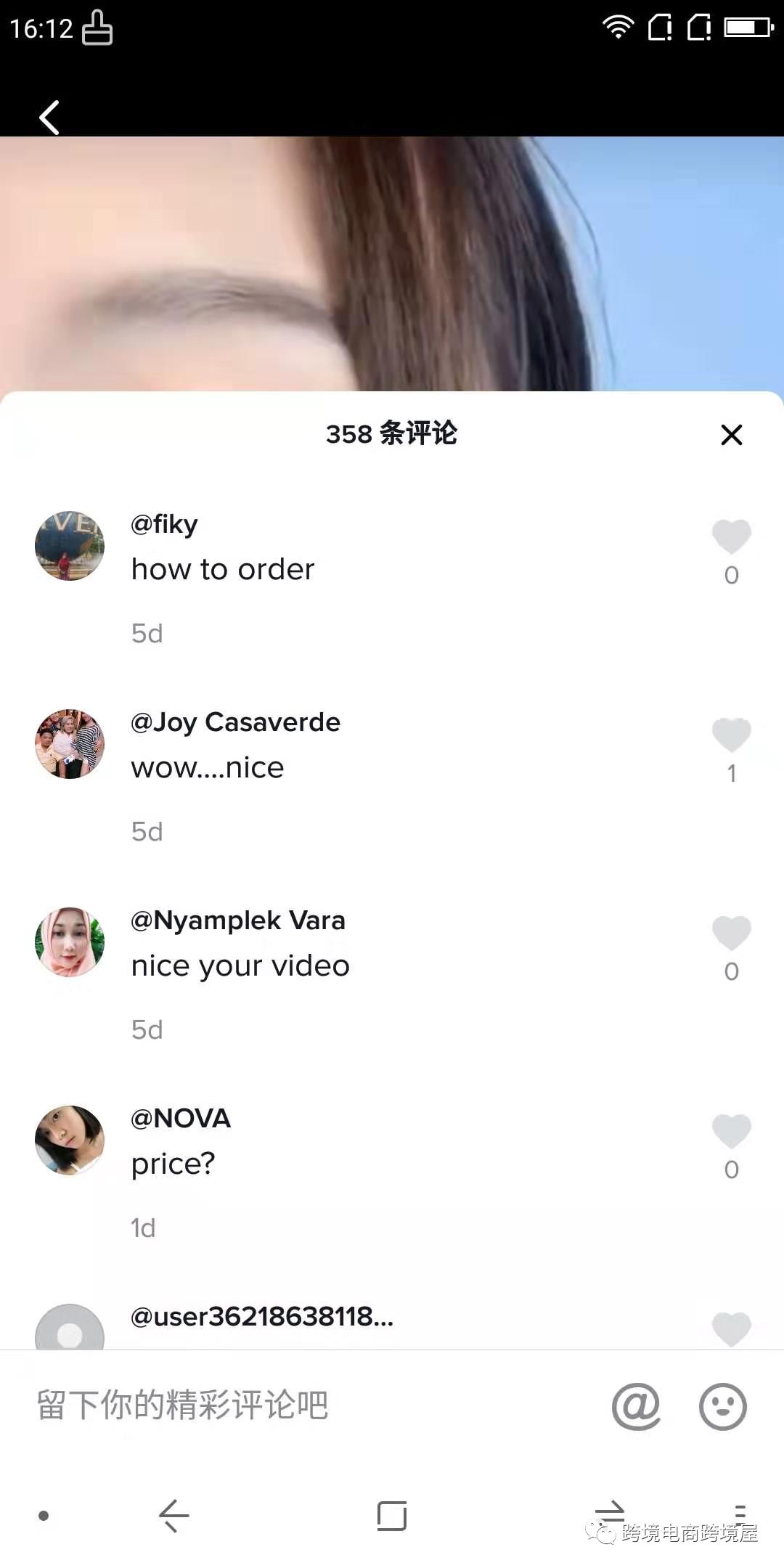
Task: Like Joy Casaverde's comment
Action: 731,735
